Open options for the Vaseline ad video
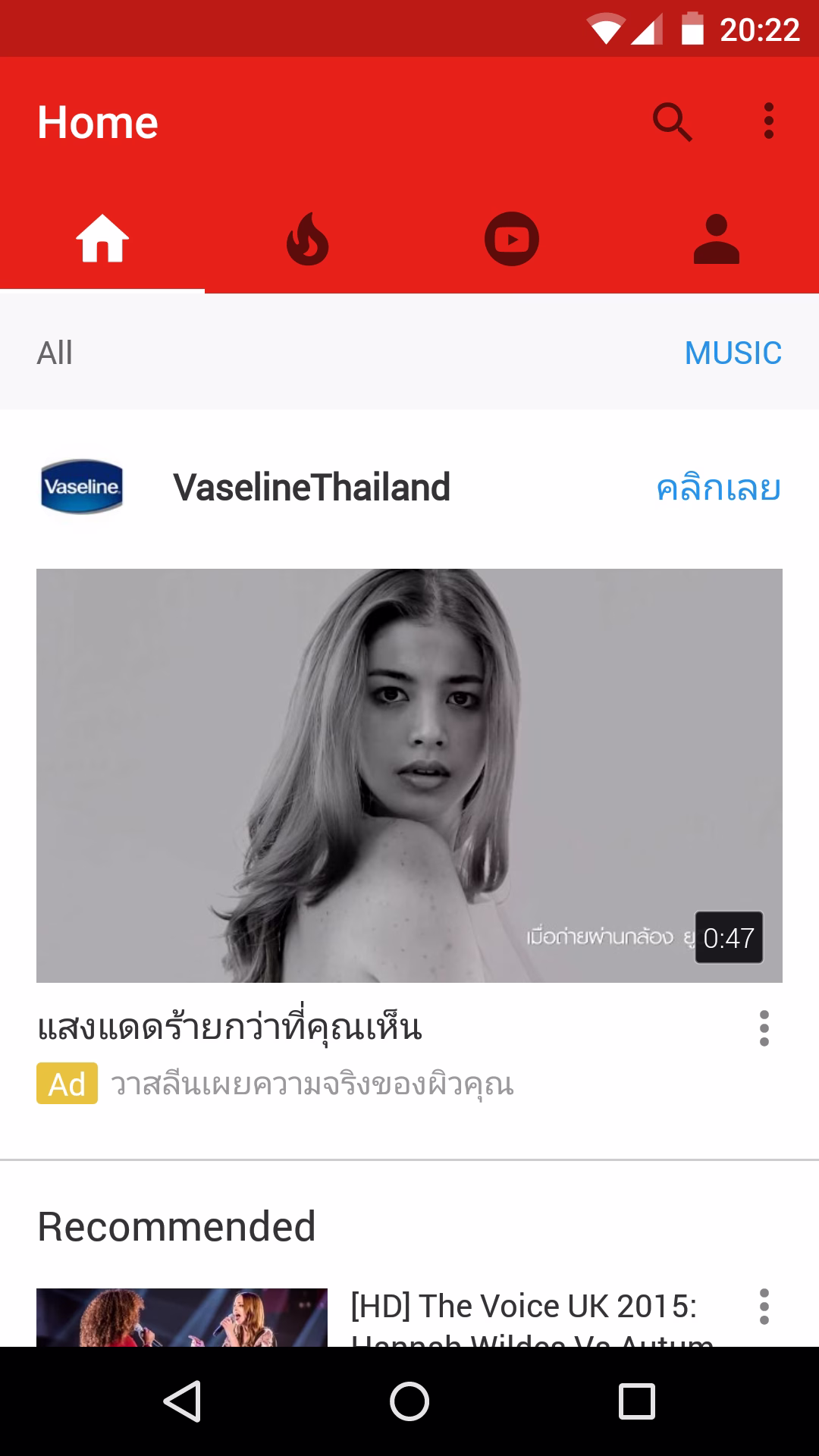Viewport: 819px width, 1456px height. click(x=764, y=1028)
